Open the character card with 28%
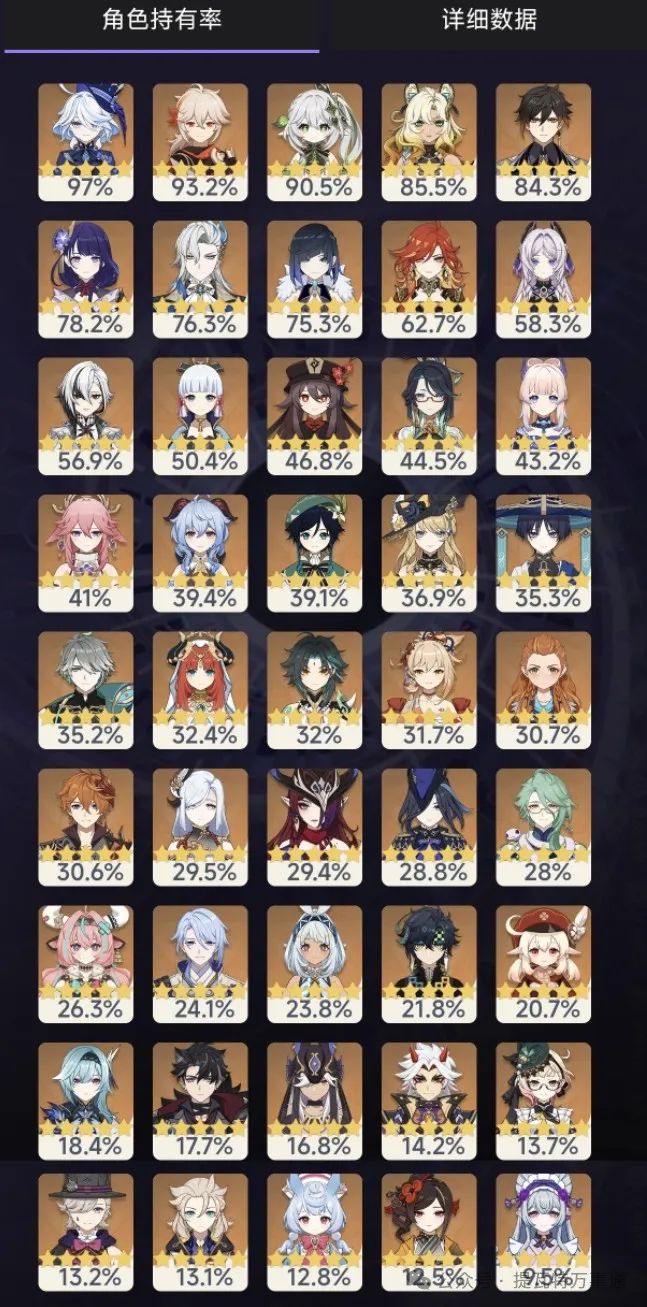 tap(543, 827)
